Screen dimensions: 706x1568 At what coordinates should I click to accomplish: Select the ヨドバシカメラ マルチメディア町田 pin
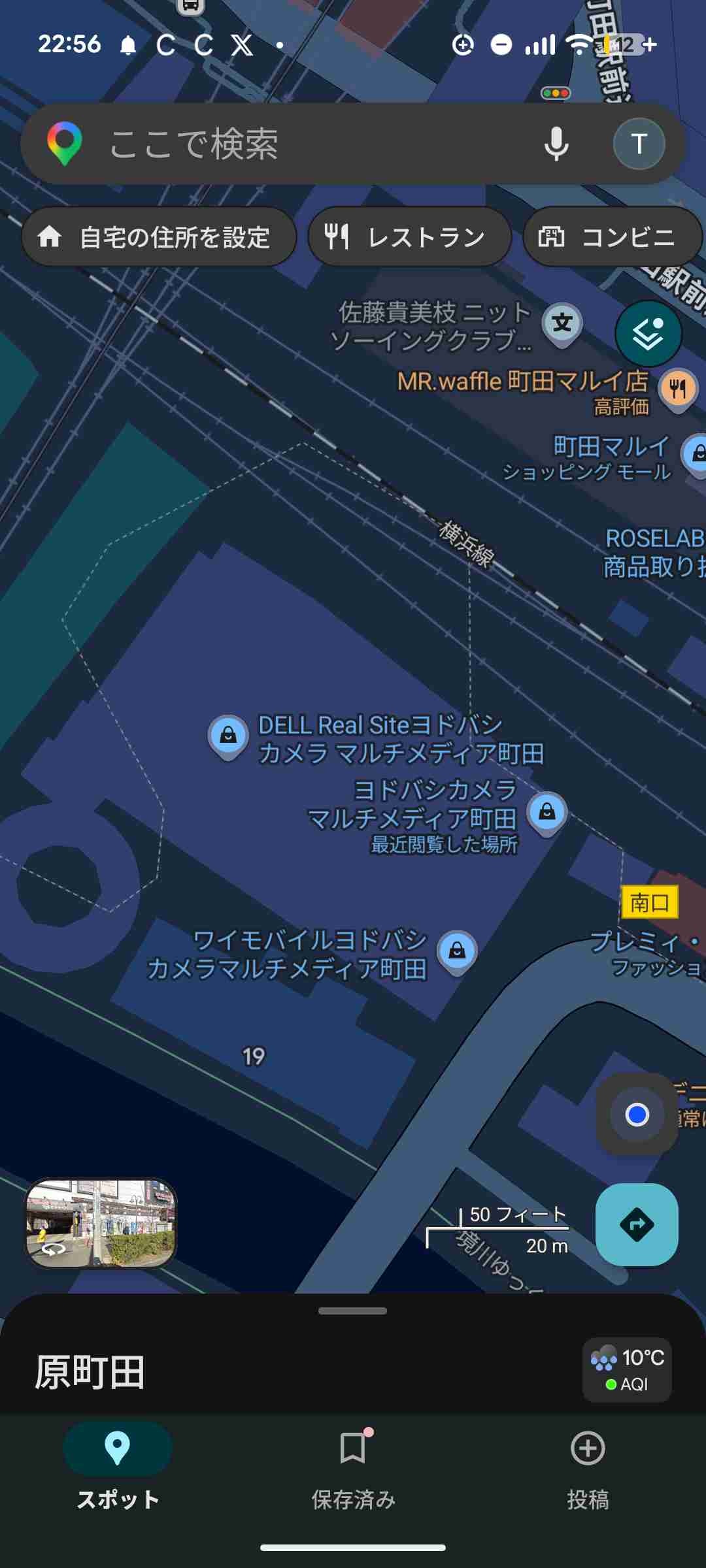pyautogui.click(x=547, y=812)
